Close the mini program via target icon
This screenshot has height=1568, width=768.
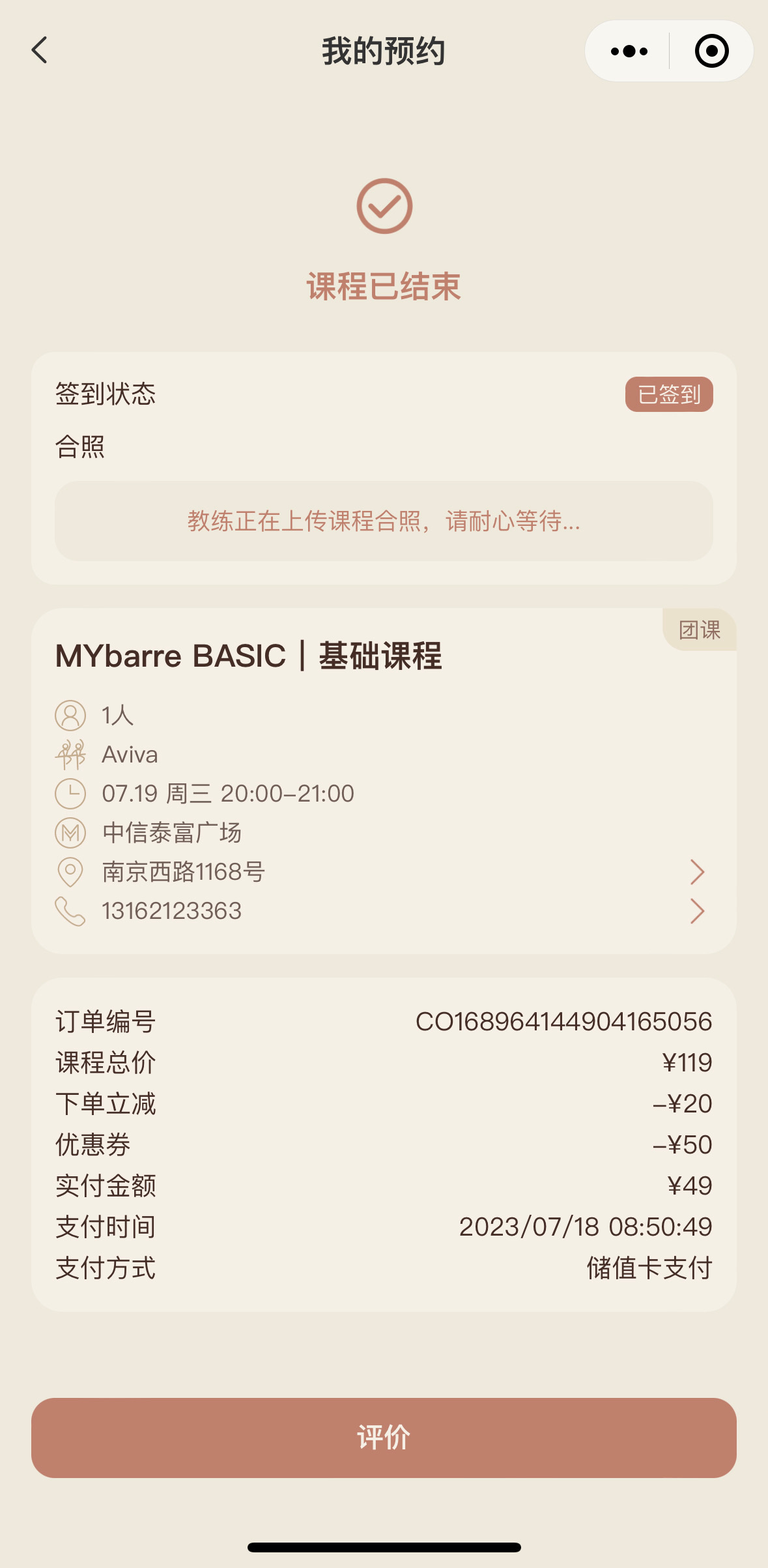tap(711, 51)
